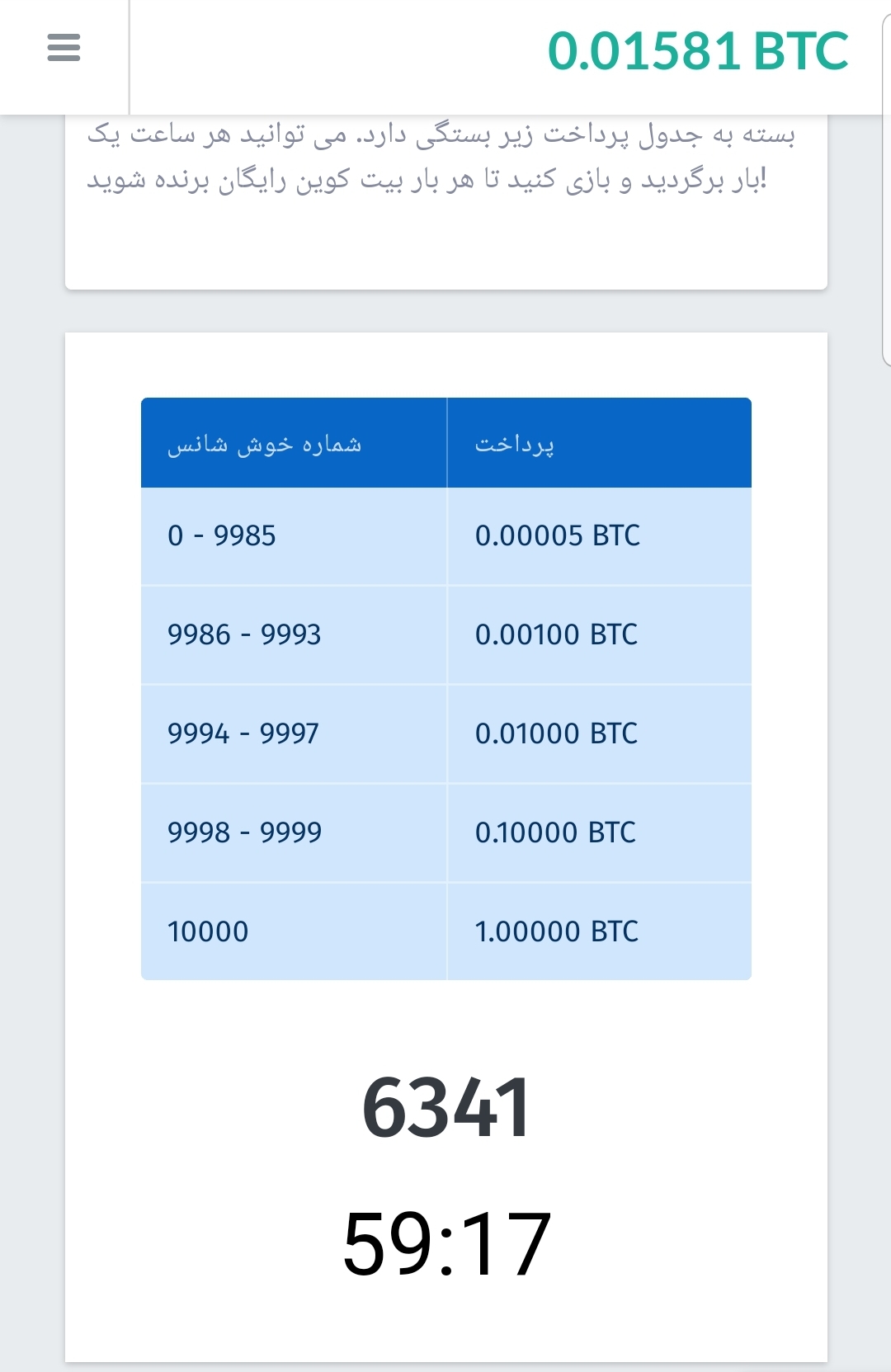The image size is (891, 1372).
Task: Click the 0.00005 BTC payout cell
Action: point(557,535)
